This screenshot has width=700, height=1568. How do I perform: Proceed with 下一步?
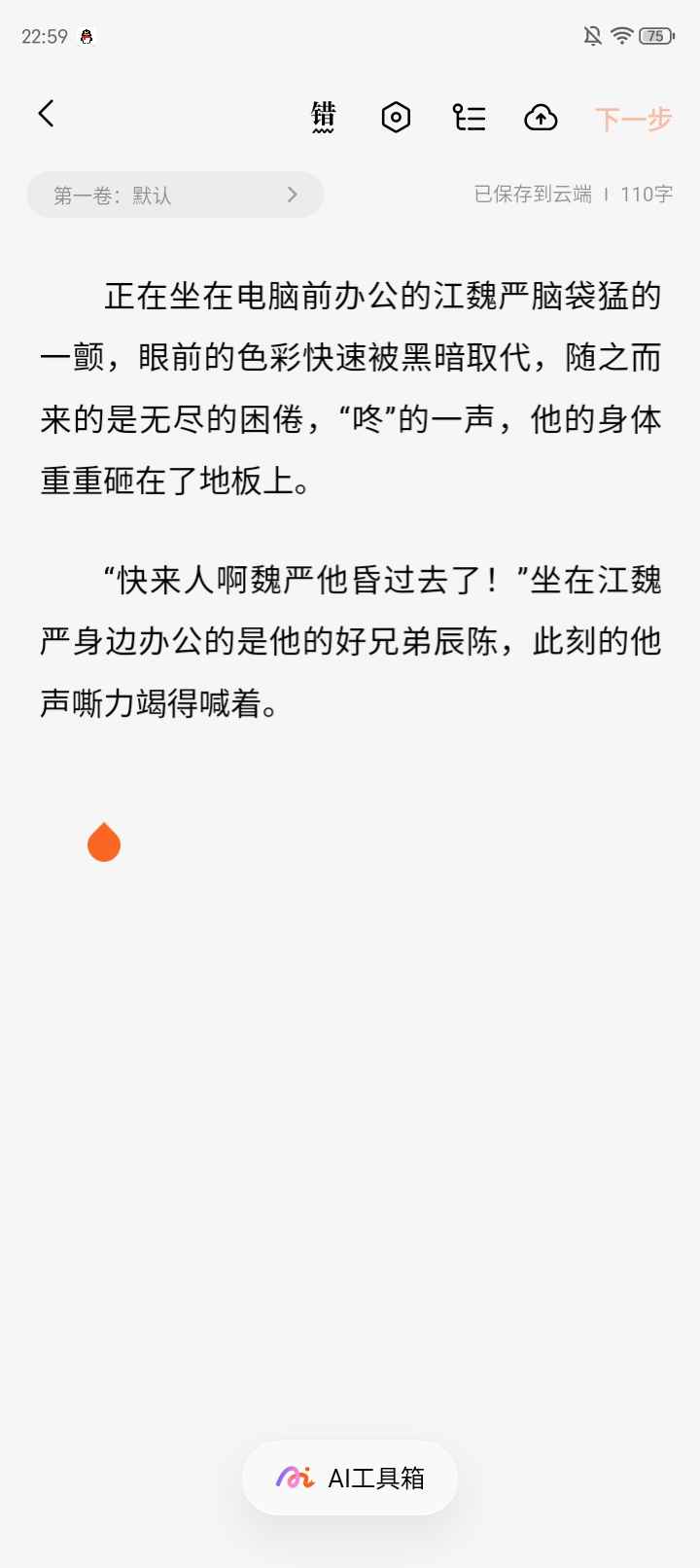[x=633, y=119]
